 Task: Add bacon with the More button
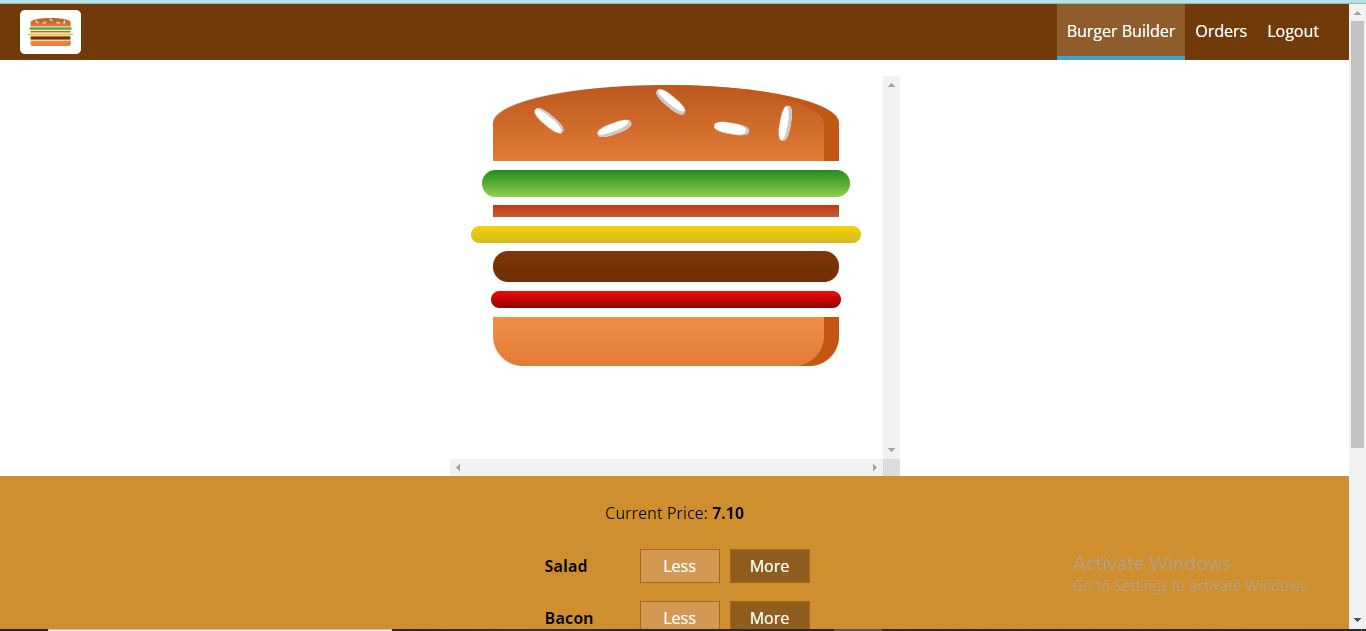[769, 616]
